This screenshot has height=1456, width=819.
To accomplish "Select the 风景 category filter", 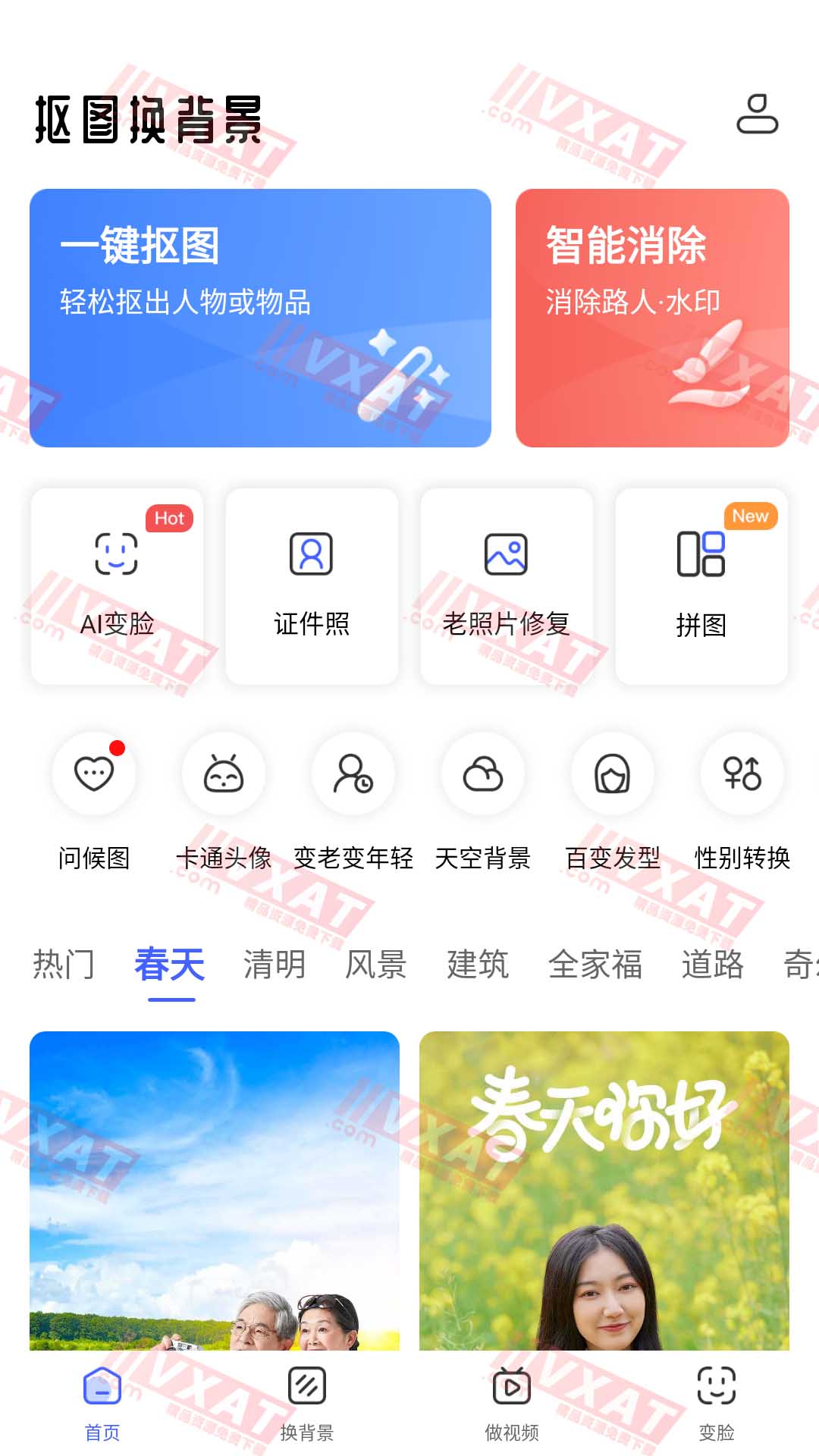I will [376, 965].
